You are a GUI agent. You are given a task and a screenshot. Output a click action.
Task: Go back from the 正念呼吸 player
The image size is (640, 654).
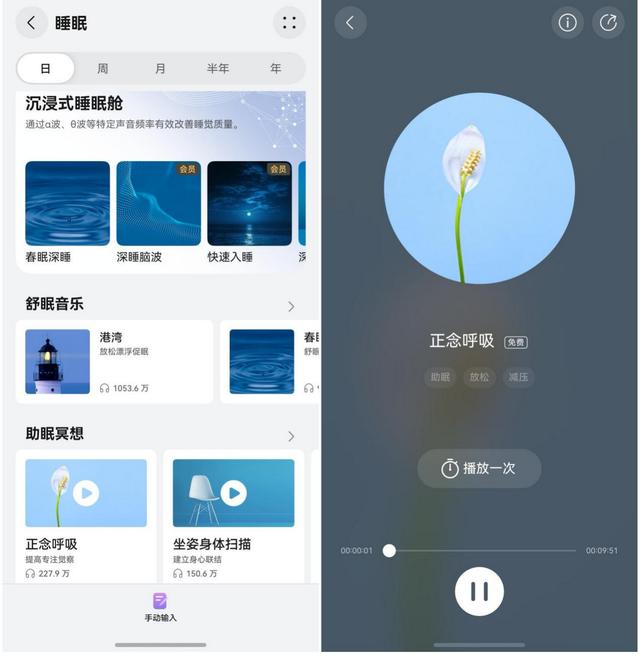pos(350,23)
